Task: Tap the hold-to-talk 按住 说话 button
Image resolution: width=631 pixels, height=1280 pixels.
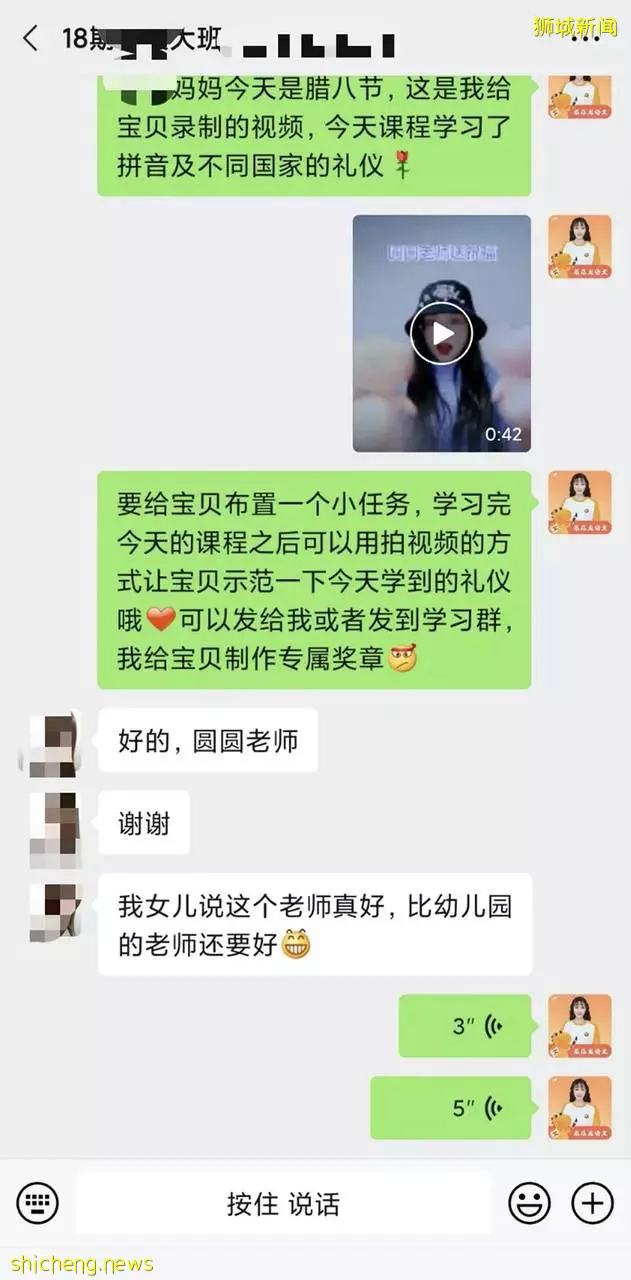Action: click(283, 1203)
